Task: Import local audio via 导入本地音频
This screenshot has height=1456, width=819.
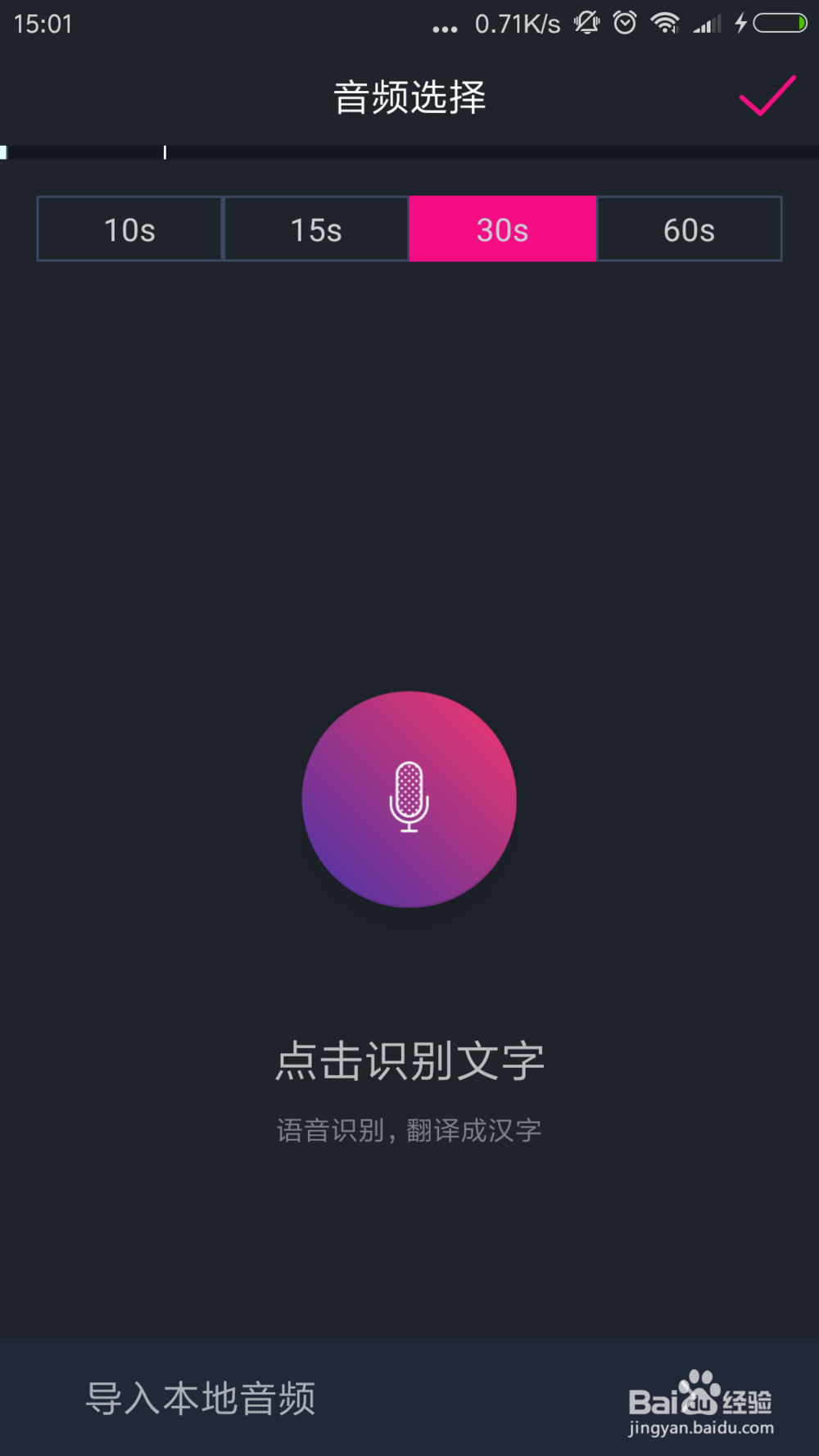Action: 201,1398
